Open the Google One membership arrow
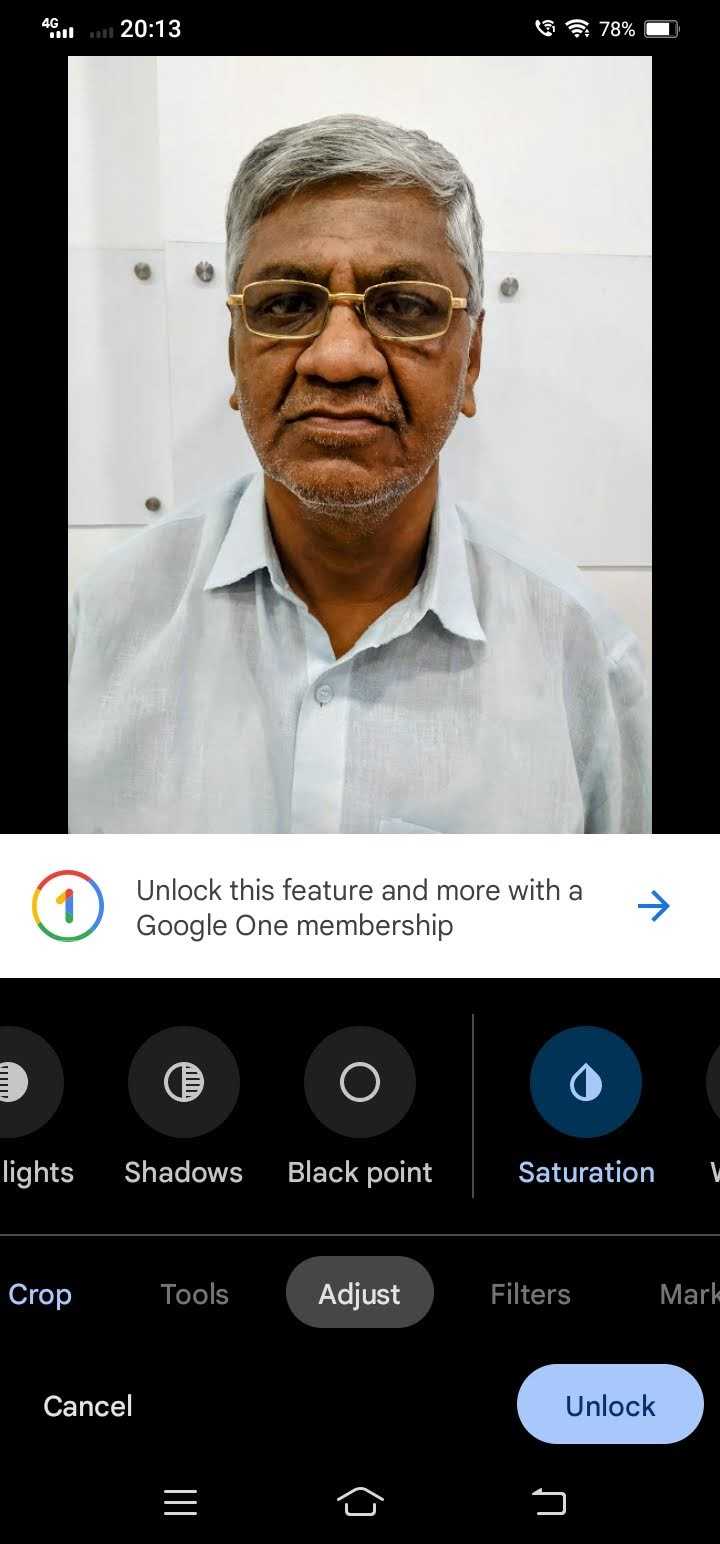The image size is (720, 1544). 653,907
